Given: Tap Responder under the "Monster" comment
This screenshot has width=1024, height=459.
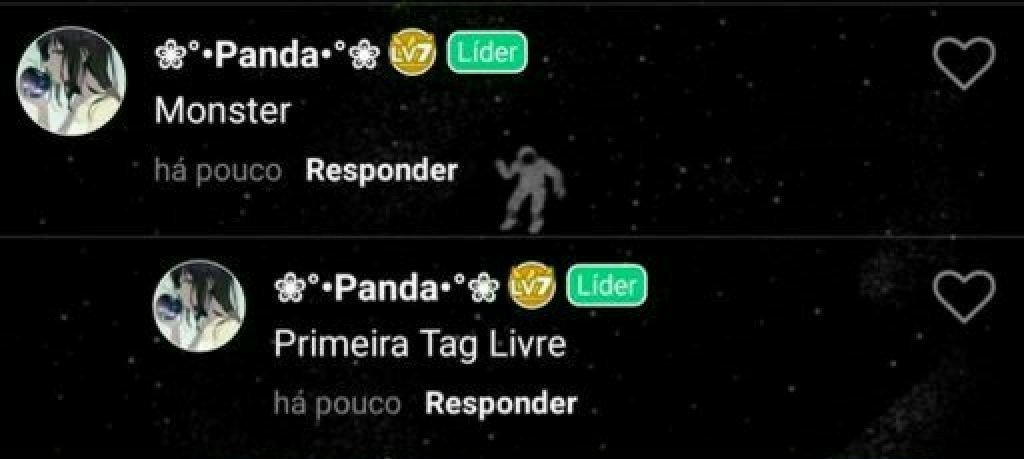Looking at the screenshot, I should click(381, 170).
